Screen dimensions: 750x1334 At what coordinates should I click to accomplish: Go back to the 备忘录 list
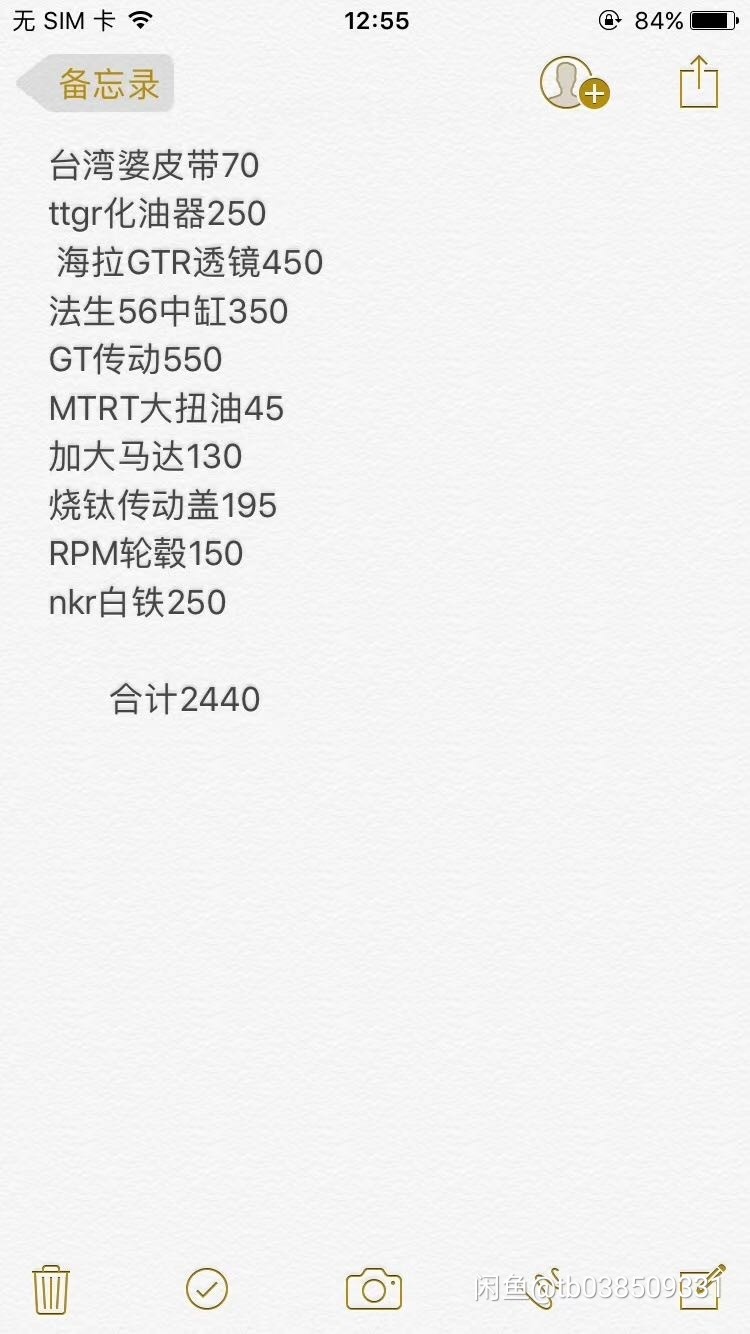pyautogui.click(x=97, y=84)
